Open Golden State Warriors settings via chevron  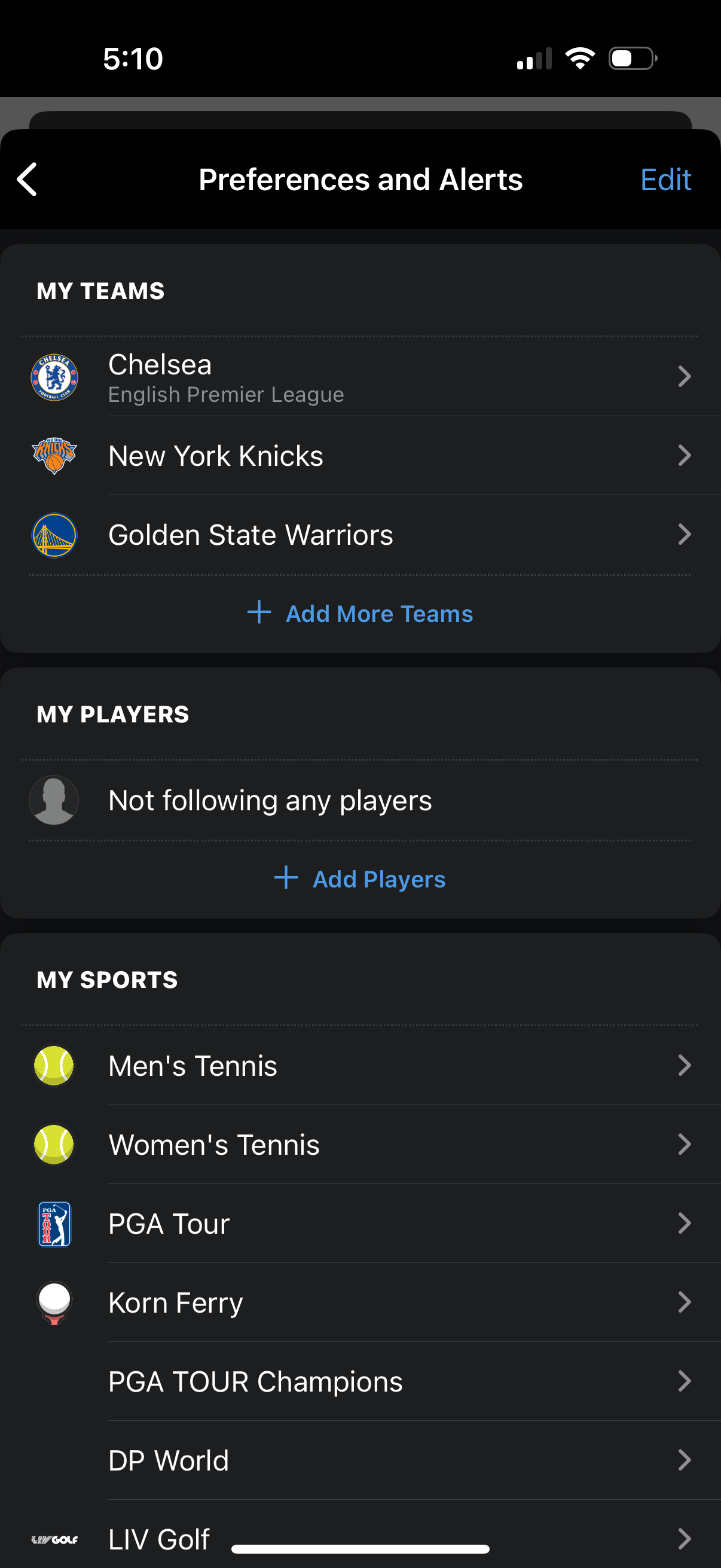point(685,535)
